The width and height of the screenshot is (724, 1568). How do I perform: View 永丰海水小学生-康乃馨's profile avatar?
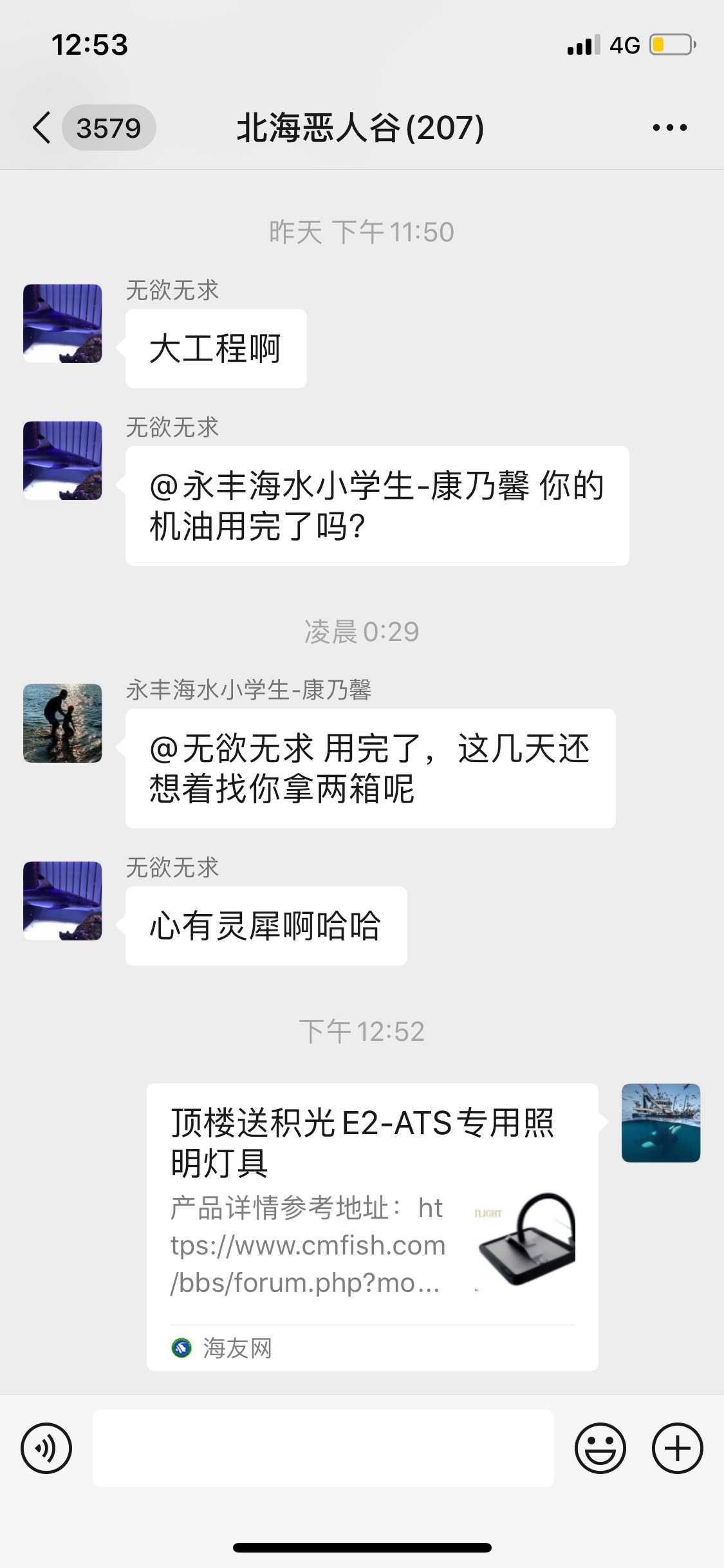(x=62, y=723)
